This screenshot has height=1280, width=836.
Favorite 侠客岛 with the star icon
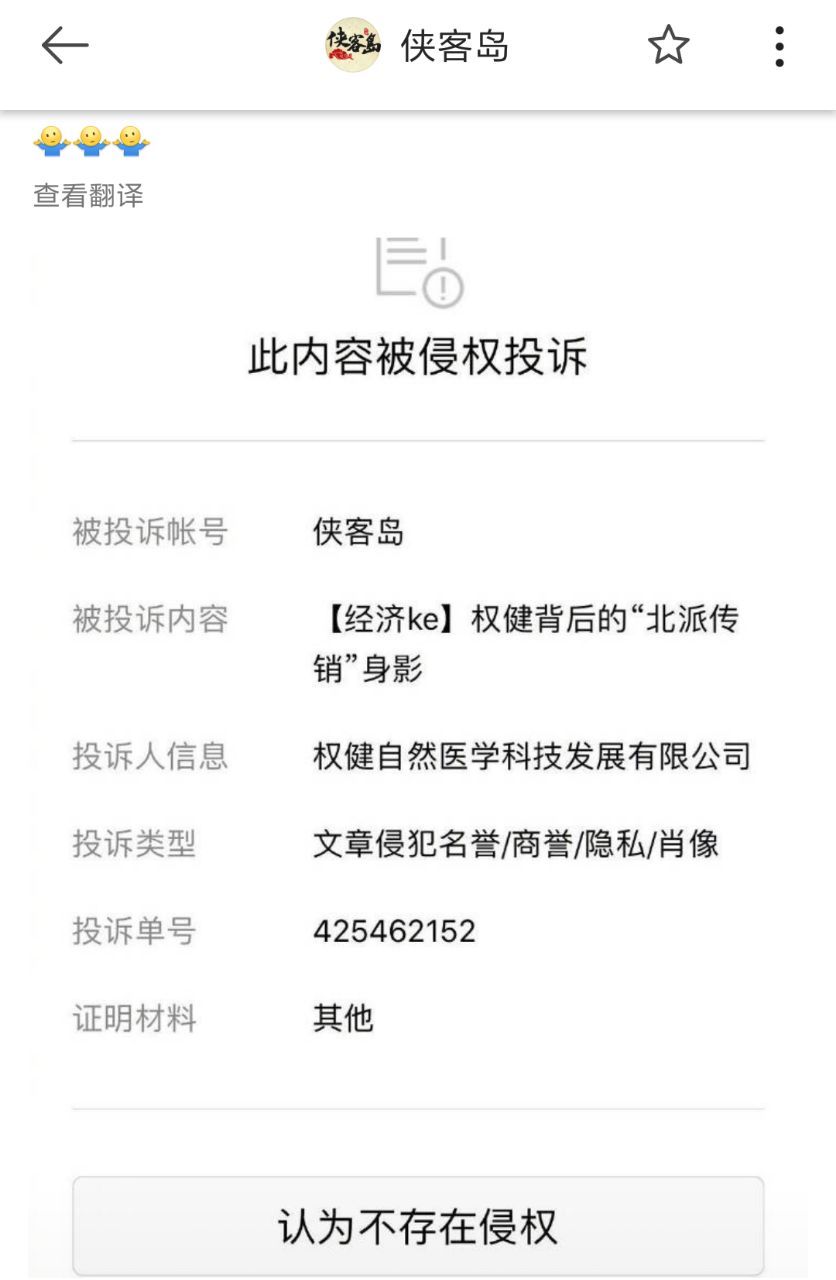click(x=668, y=46)
